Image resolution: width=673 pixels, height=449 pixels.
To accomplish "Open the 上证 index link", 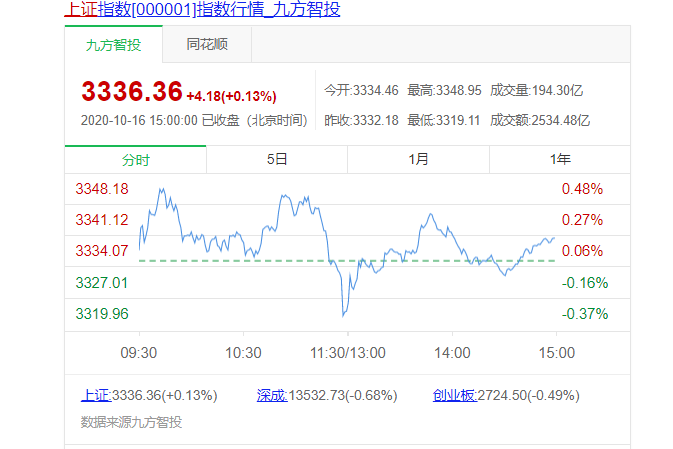I will 95,395.
